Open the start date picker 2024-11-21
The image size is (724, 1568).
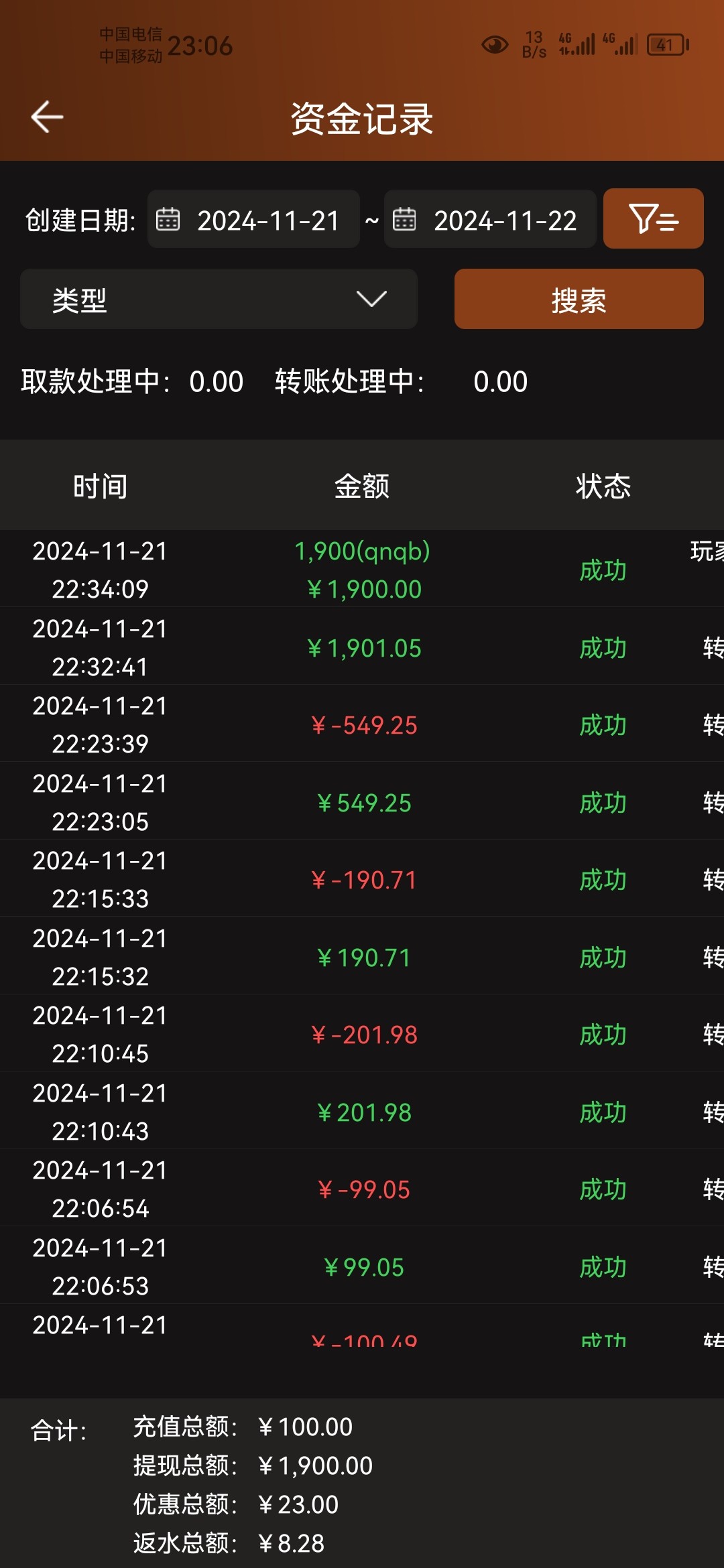[x=253, y=220]
